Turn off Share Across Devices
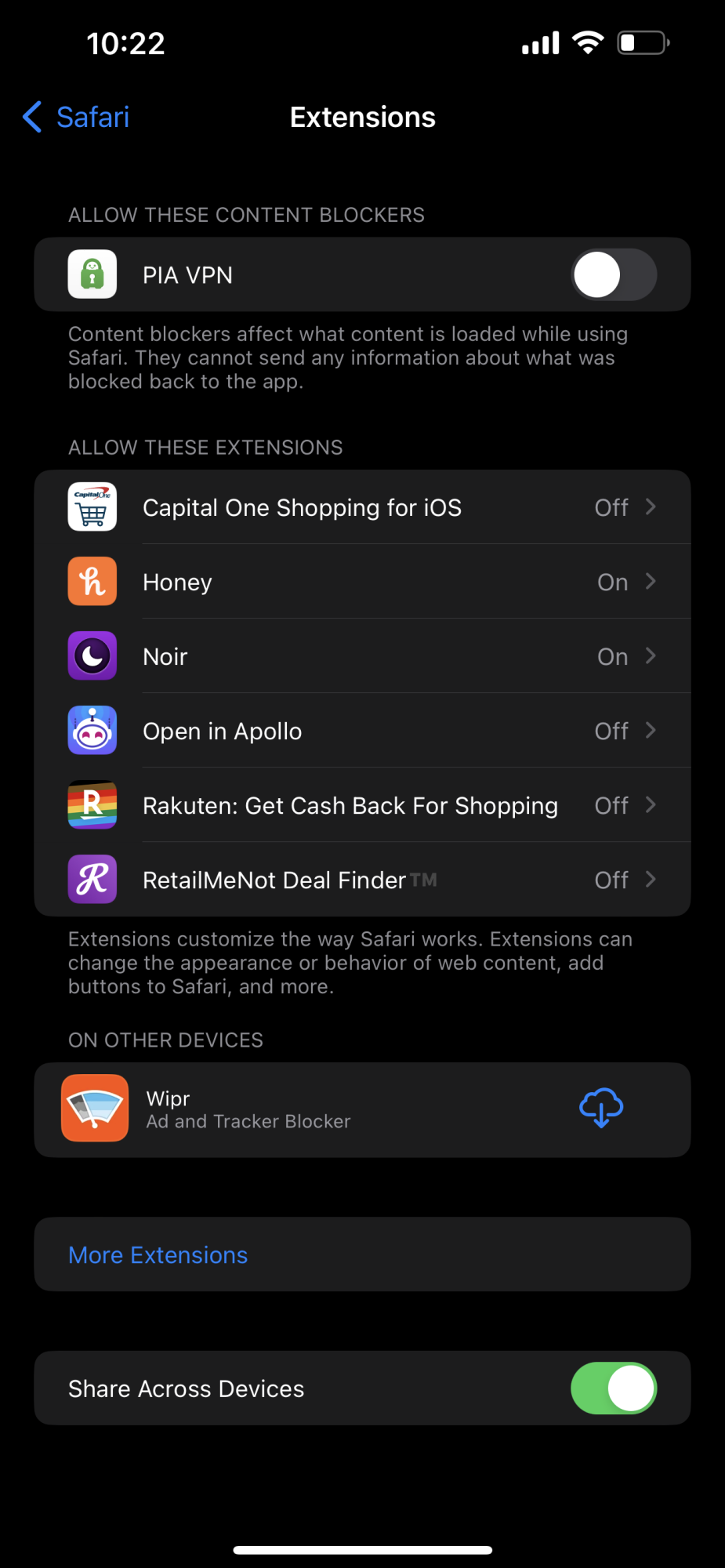 [613, 1388]
